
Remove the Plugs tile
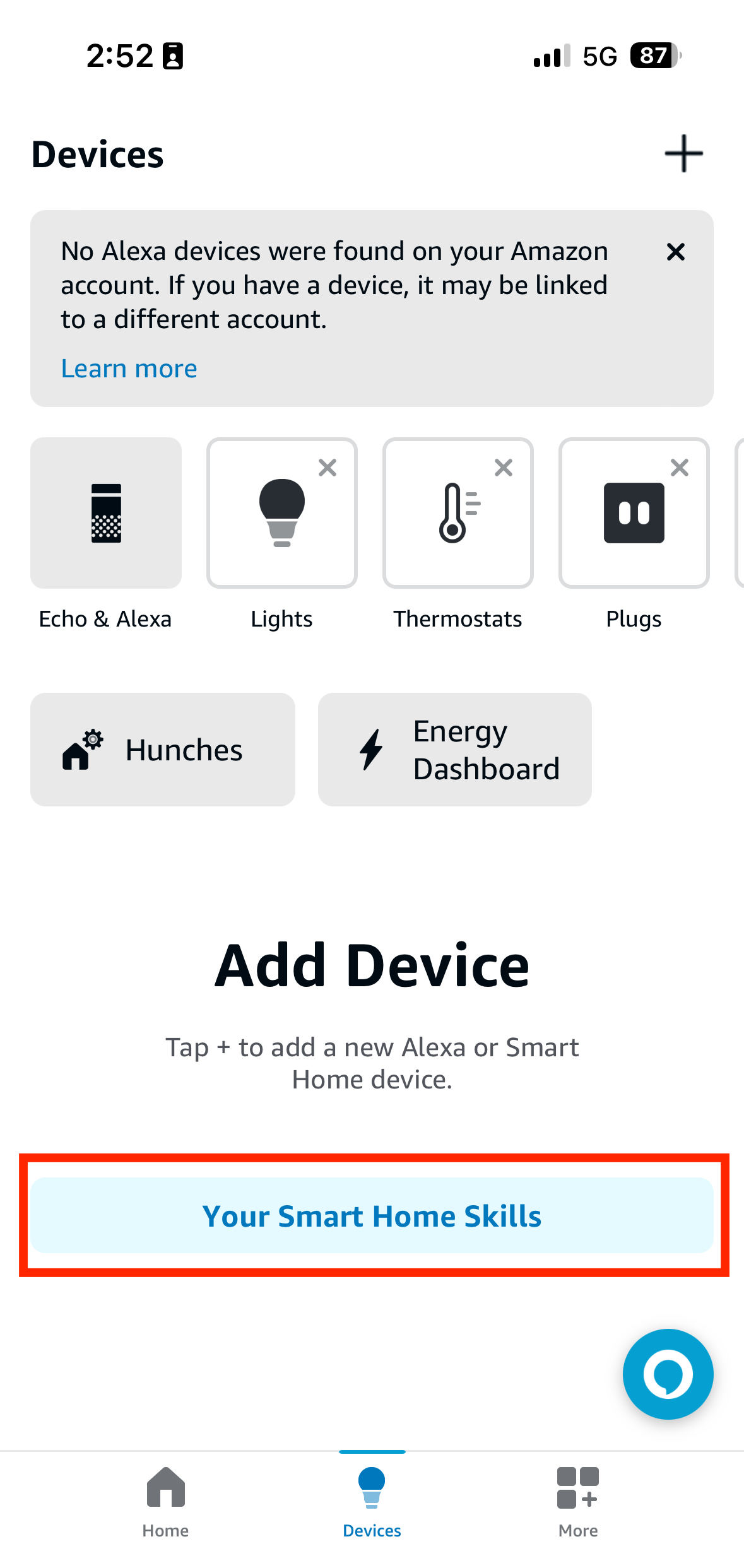click(680, 468)
